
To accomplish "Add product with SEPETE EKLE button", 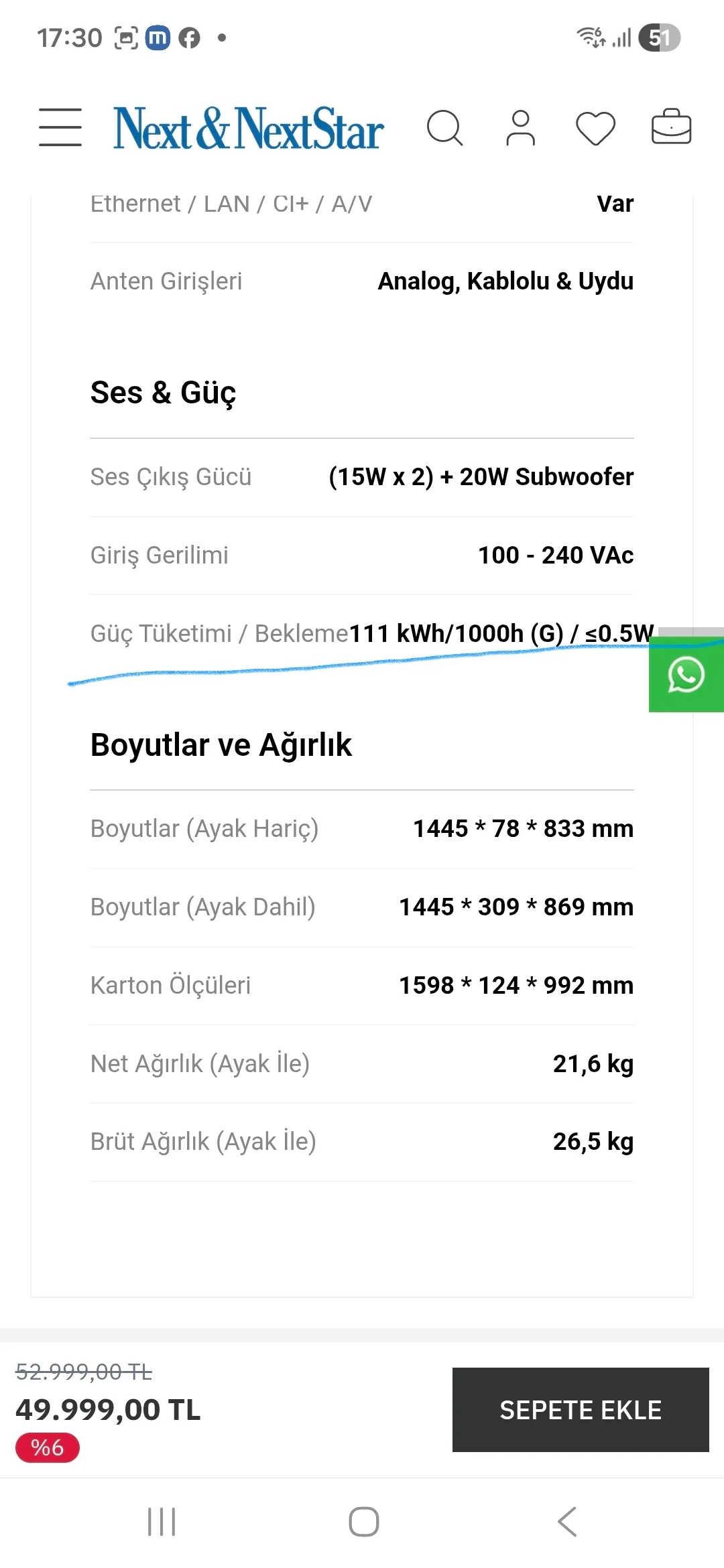I will [x=581, y=1410].
